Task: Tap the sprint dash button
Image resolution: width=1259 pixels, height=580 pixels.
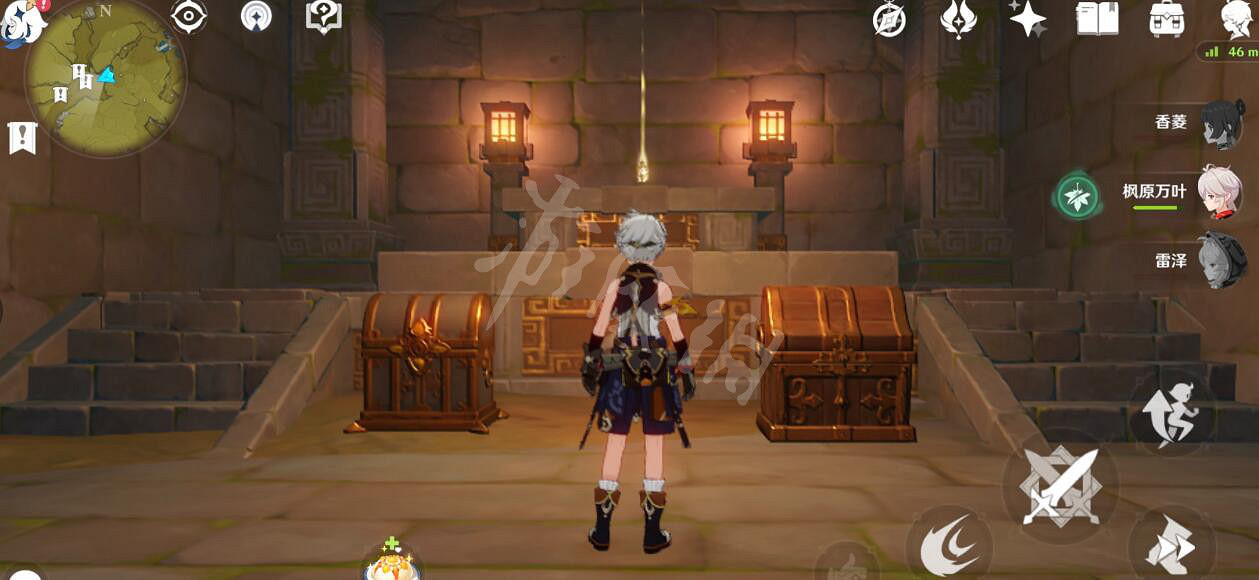Action: tap(1170, 545)
